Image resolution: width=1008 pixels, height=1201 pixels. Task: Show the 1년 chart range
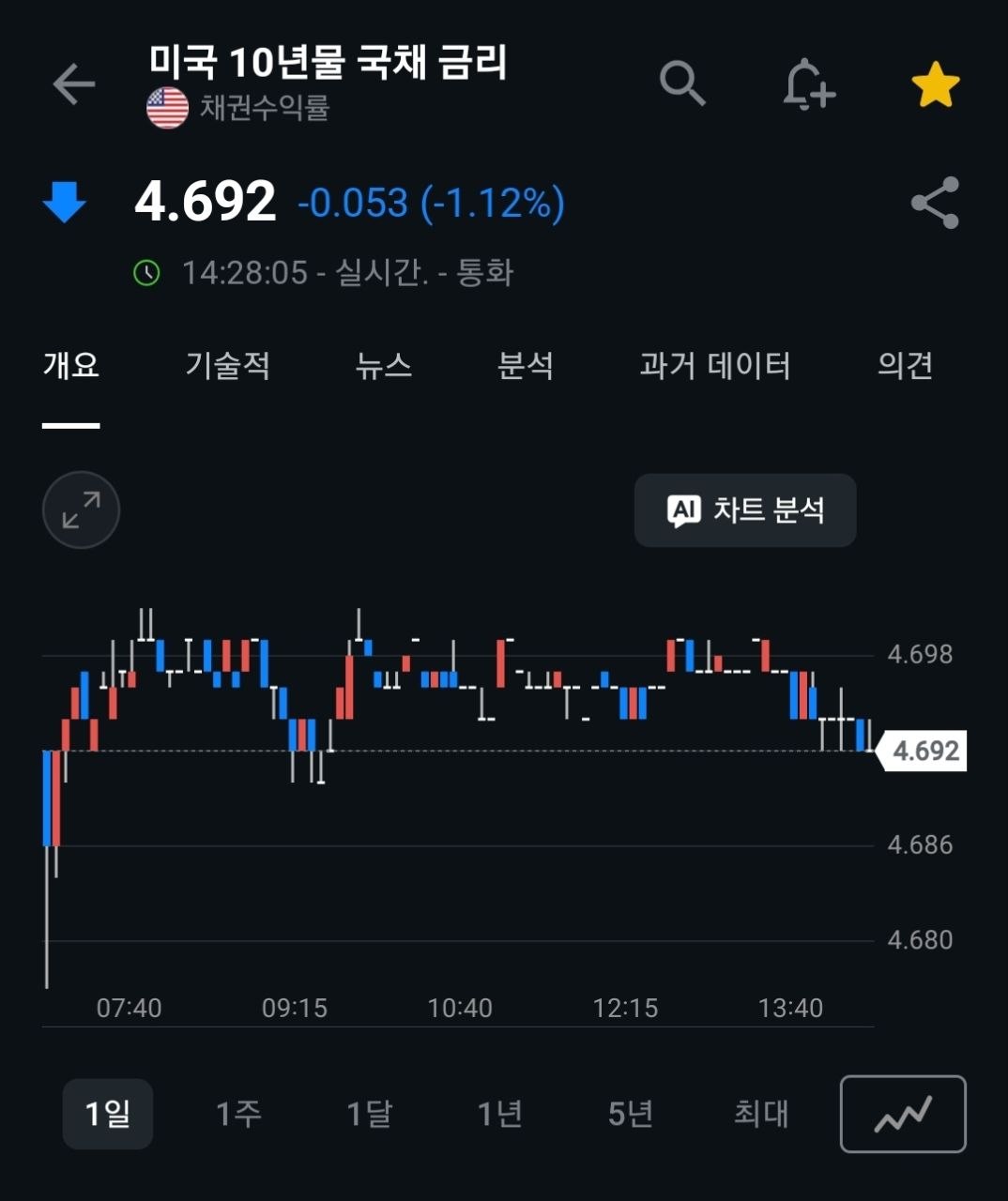499,1114
